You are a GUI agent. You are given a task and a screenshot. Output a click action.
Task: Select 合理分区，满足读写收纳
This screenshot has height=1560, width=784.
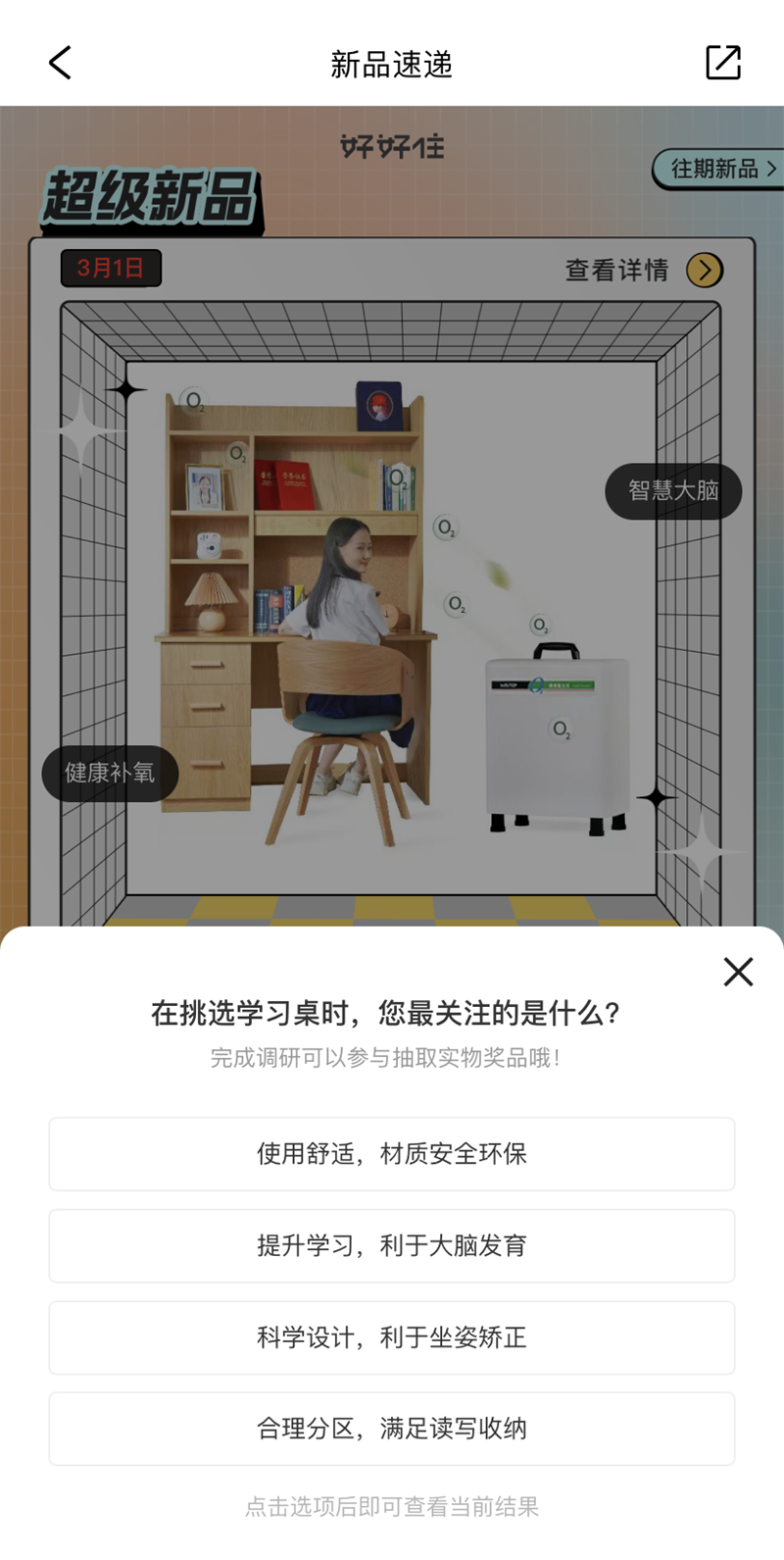click(x=392, y=1429)
